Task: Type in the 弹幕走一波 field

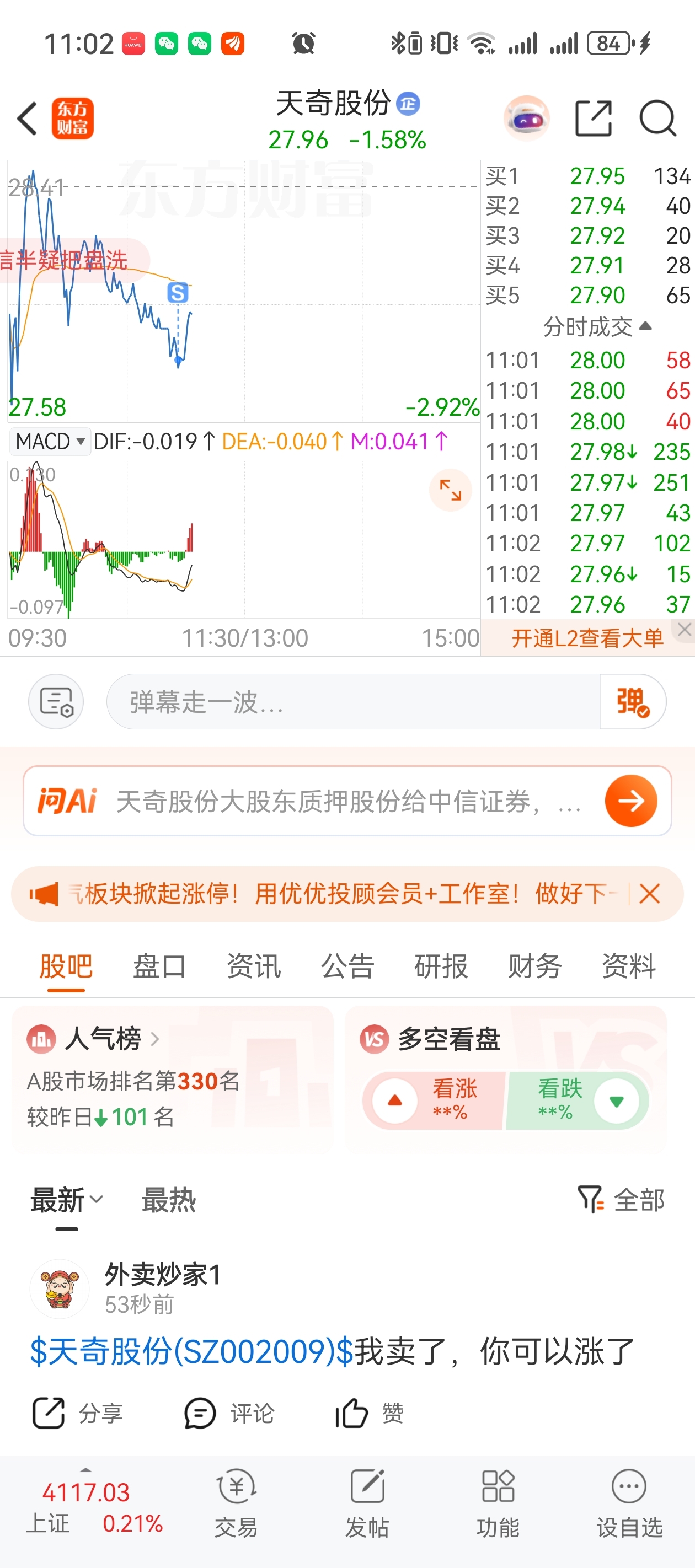Action: coord(352,702)
